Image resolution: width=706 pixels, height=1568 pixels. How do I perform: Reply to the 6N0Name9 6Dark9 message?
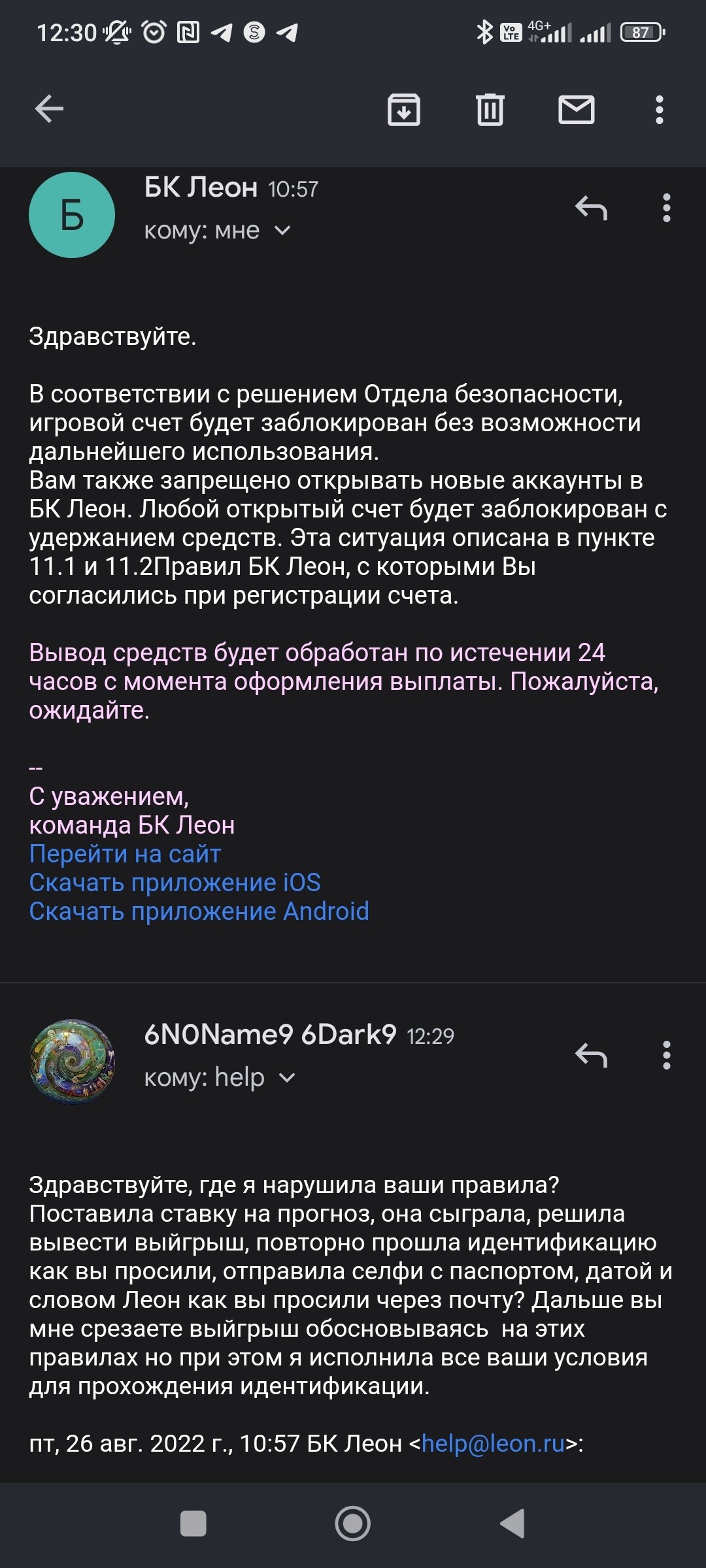click(591, 1055)
